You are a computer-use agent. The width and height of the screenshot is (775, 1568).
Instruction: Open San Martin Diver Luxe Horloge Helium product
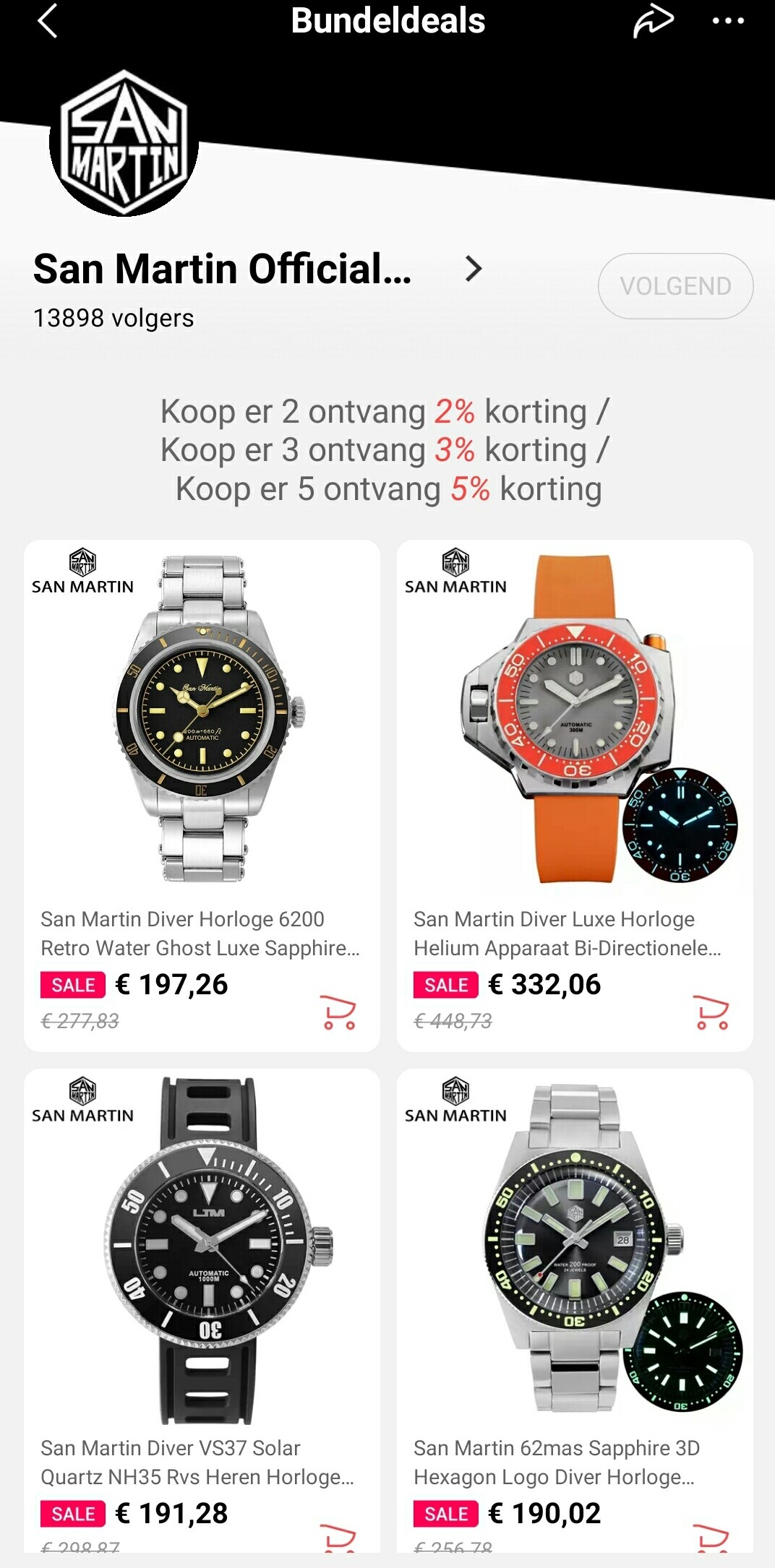(575, 795)
